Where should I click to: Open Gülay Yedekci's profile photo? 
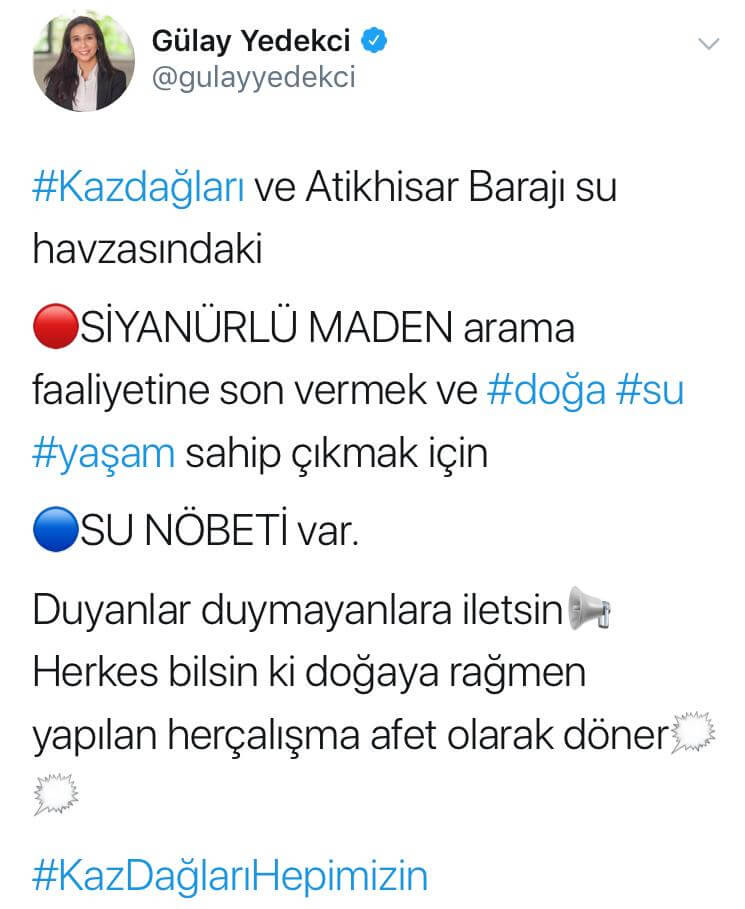pyautogui.click(x=83, y=61)
